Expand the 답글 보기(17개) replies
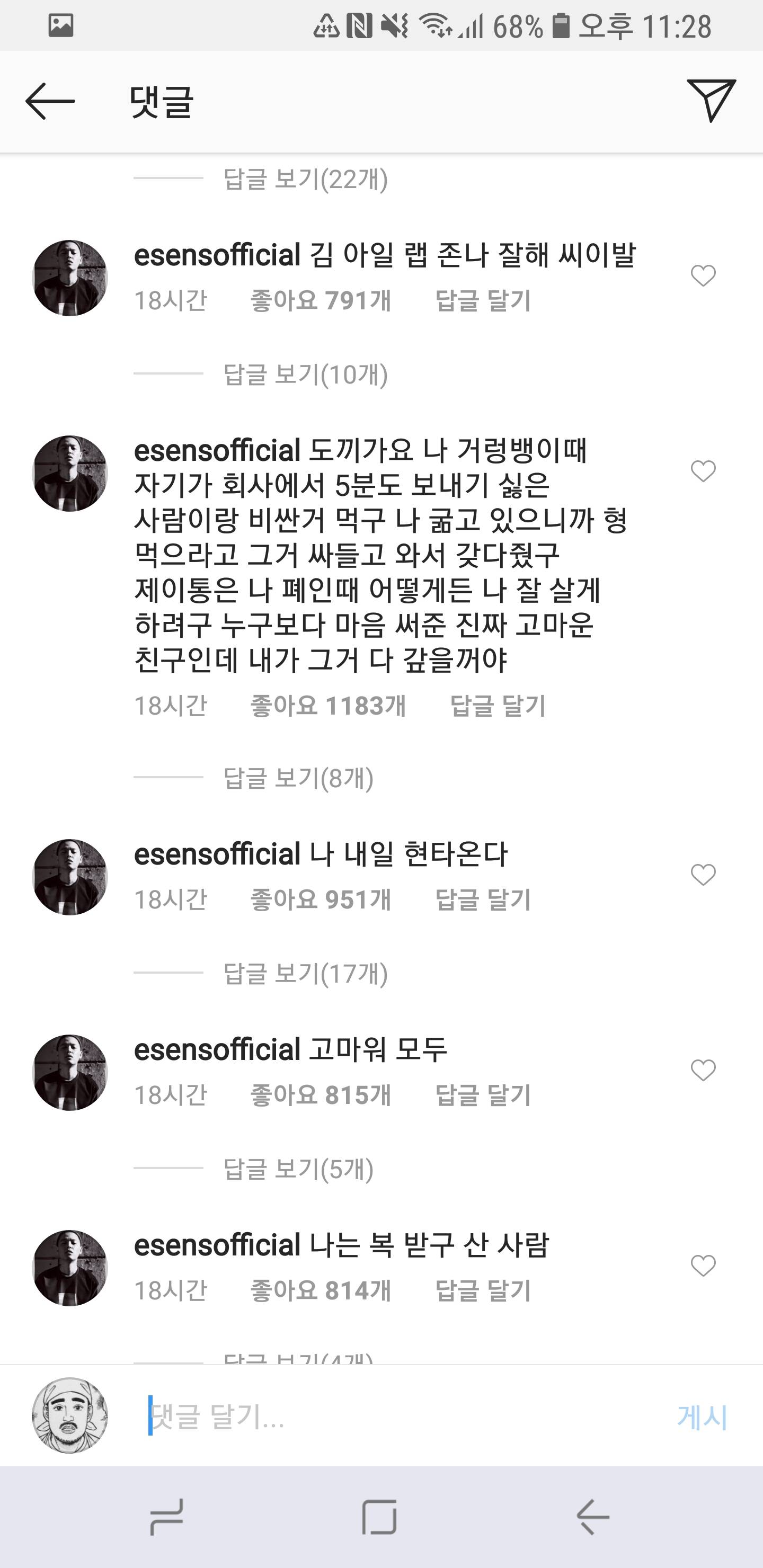Screen dimensions: 763x1568 305,974
